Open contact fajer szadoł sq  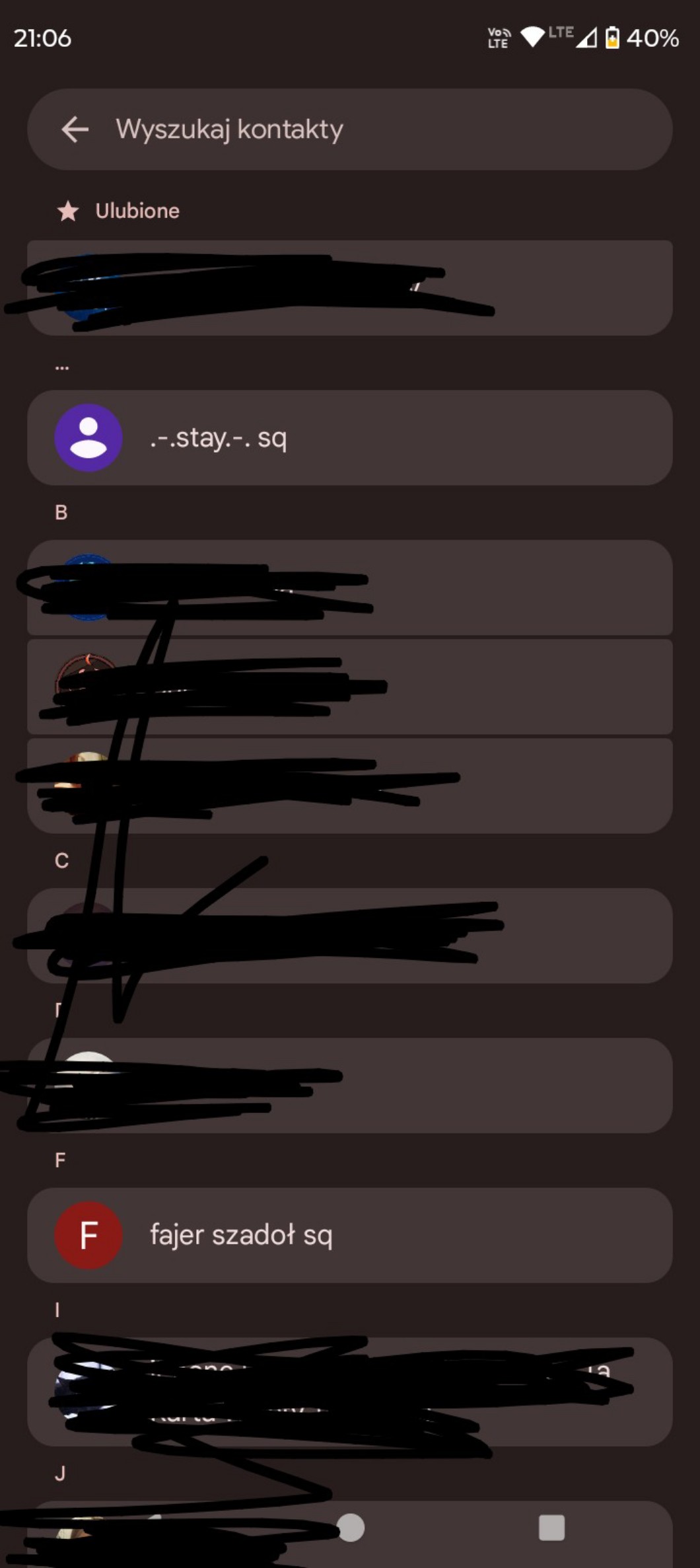(x=350, y=1235)
